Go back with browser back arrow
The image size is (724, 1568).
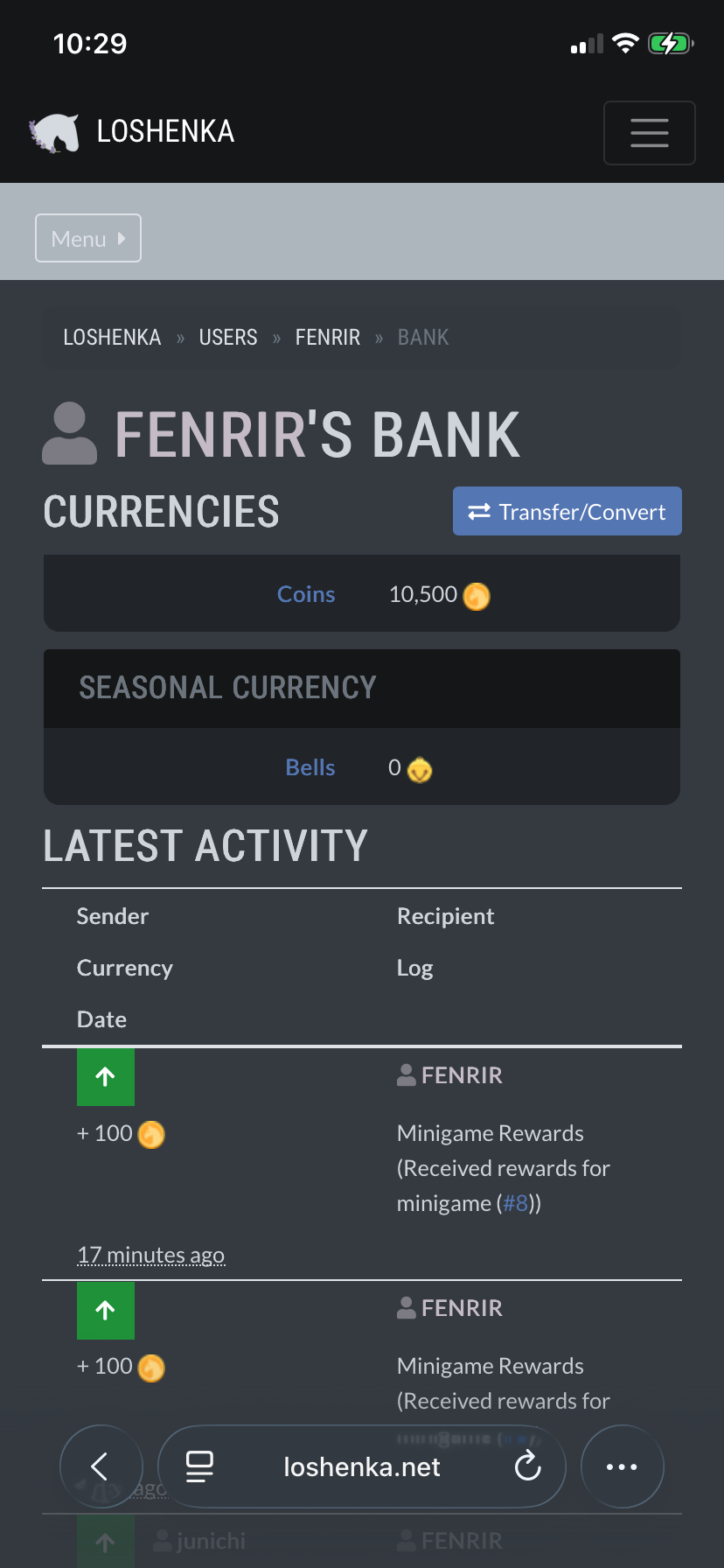[101, 1466]
